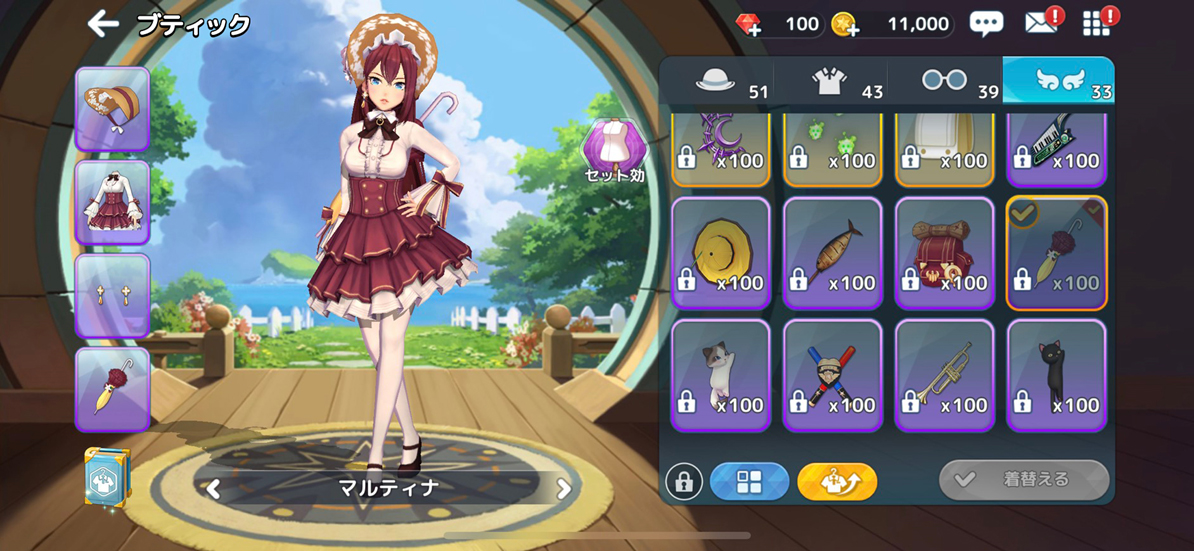Screen dimensions: 1194x551
Task: Switch to the shirt outfit tab
Action: click(x=831, y=80)
